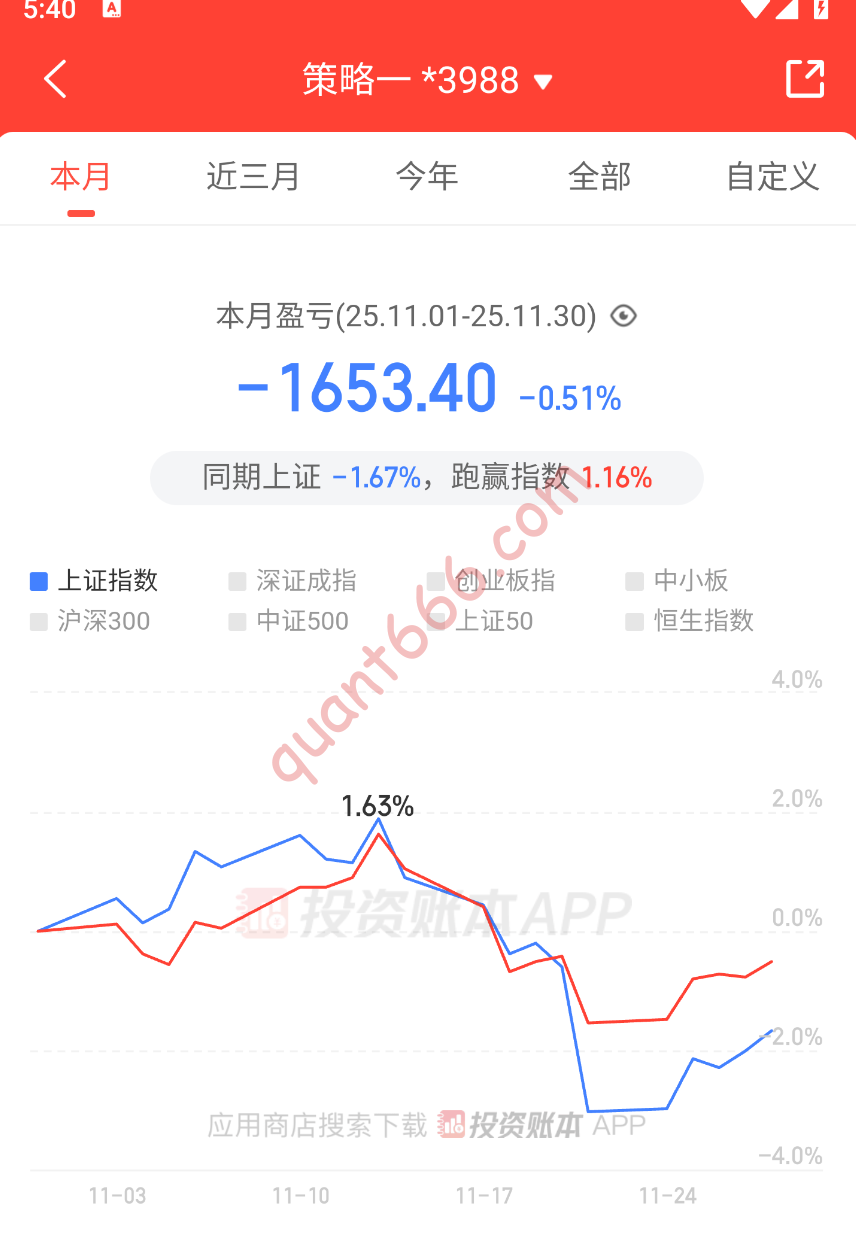The height and width of the screenshot is (1249, 856).
Task: Select the 本月 tab
Action: click(x=81, y=177)
